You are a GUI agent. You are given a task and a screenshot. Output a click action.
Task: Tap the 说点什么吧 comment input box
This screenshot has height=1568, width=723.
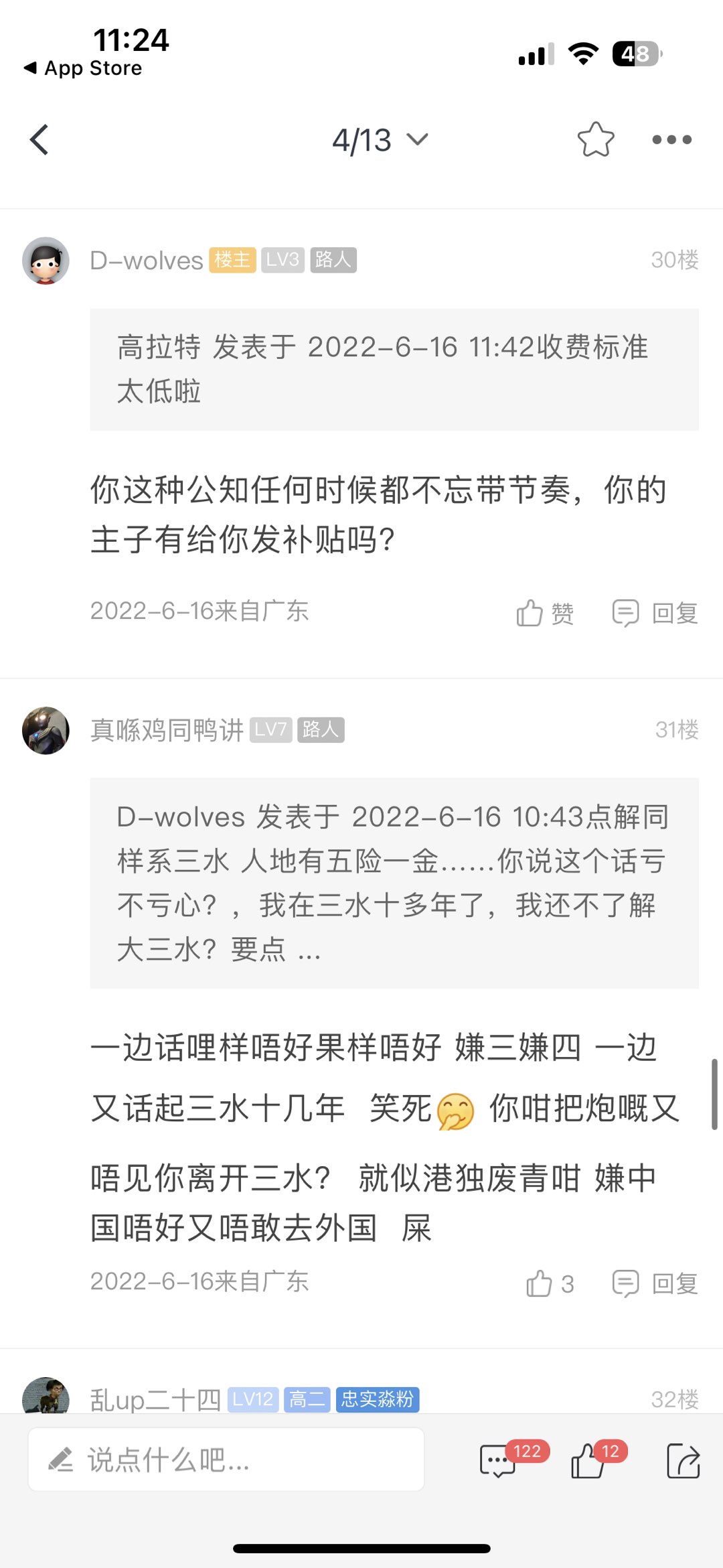[226, 1459]
